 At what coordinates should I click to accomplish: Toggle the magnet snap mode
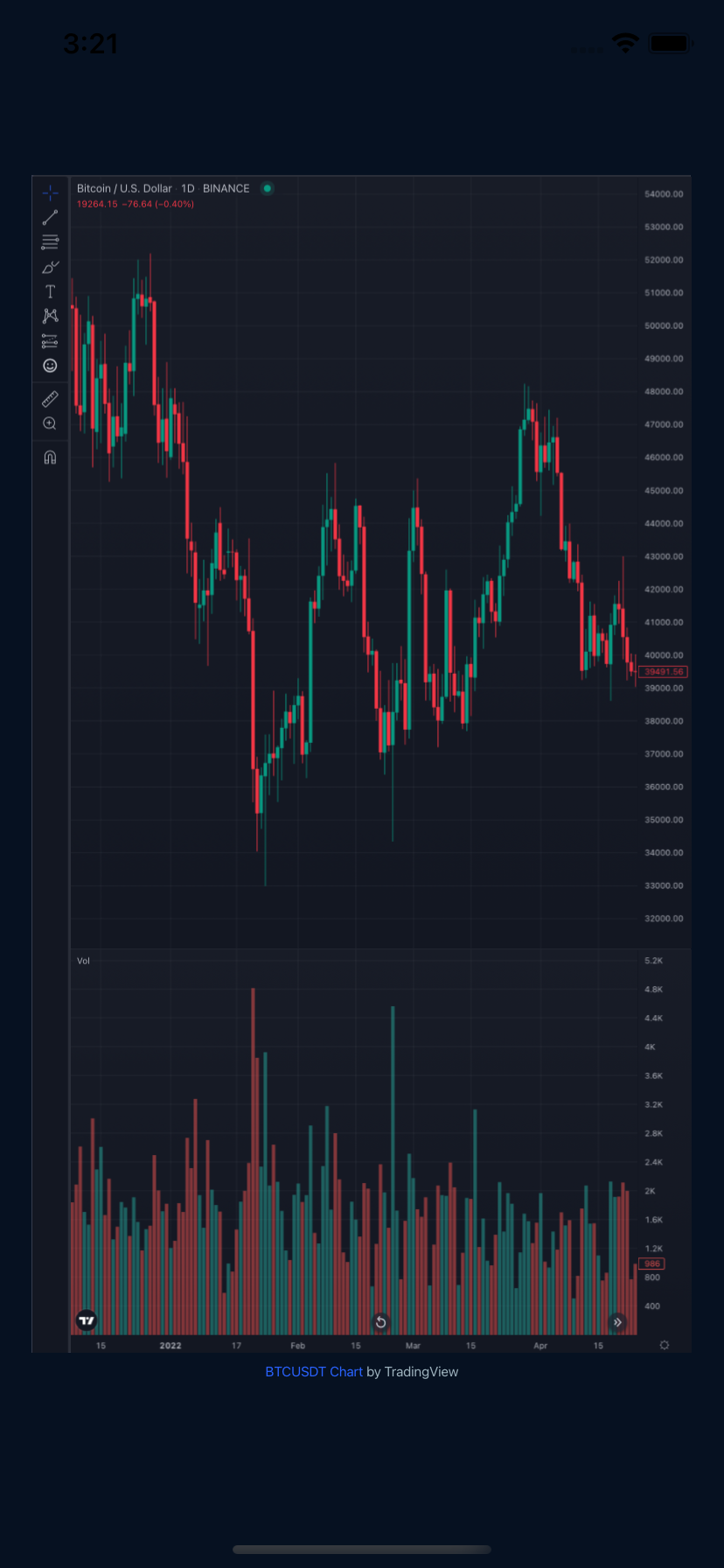(x=50, y=456)
